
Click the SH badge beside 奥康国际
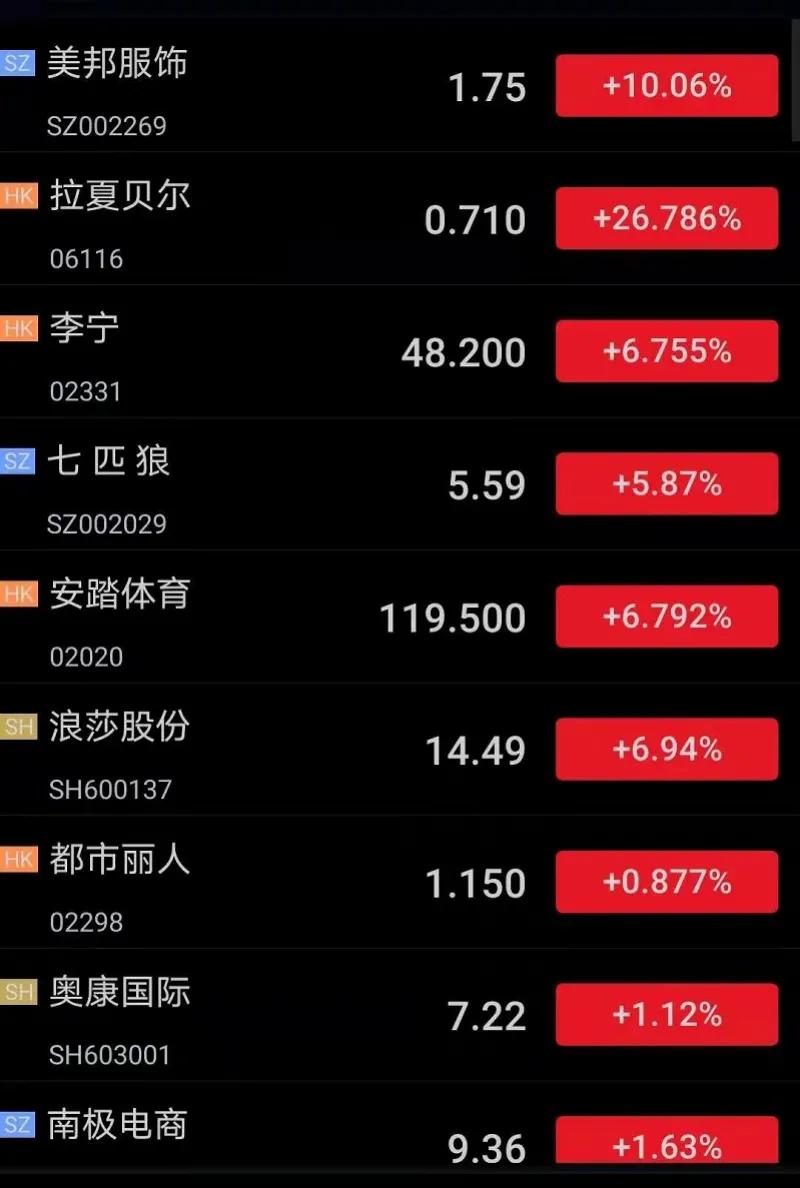(17, 992)
